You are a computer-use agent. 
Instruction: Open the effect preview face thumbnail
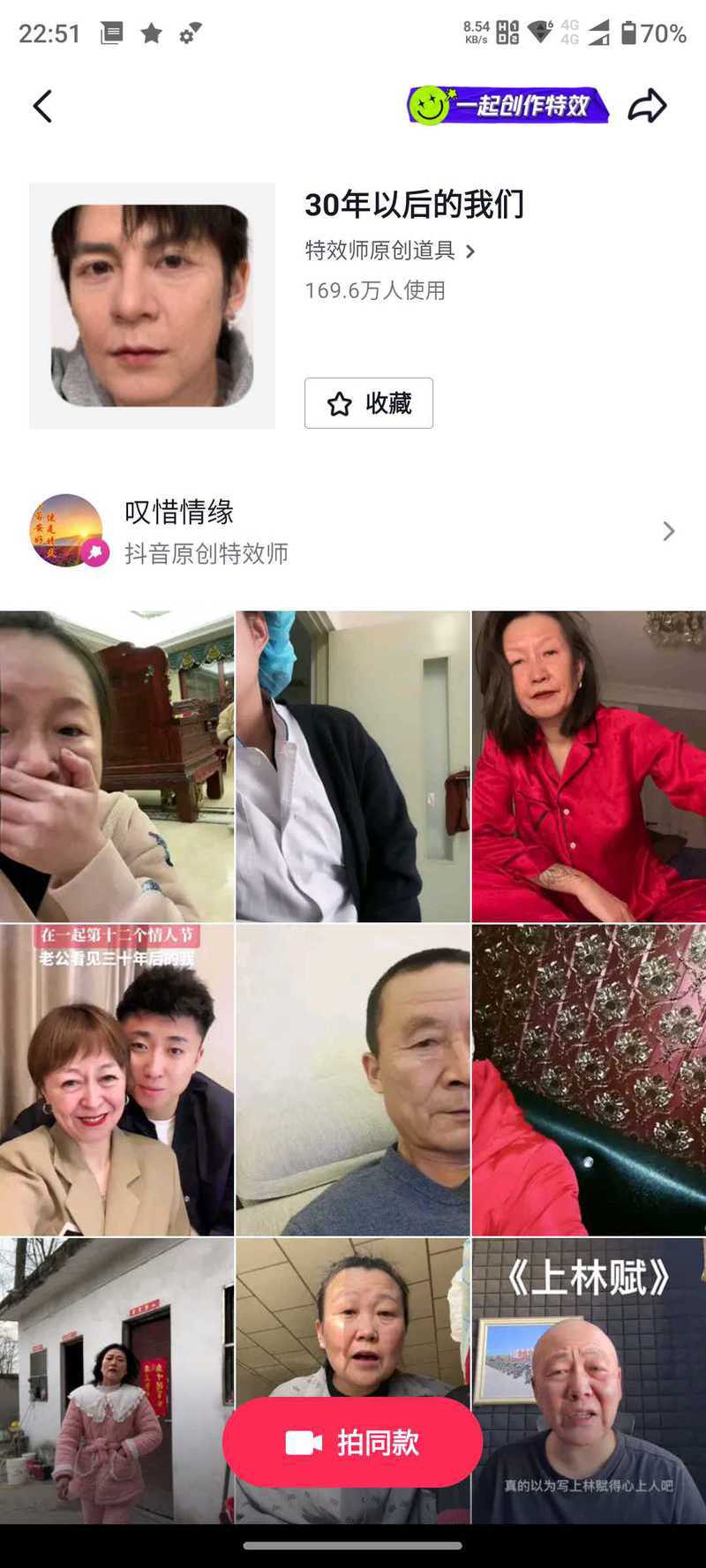pyautogui.click(x=152, y=306)
